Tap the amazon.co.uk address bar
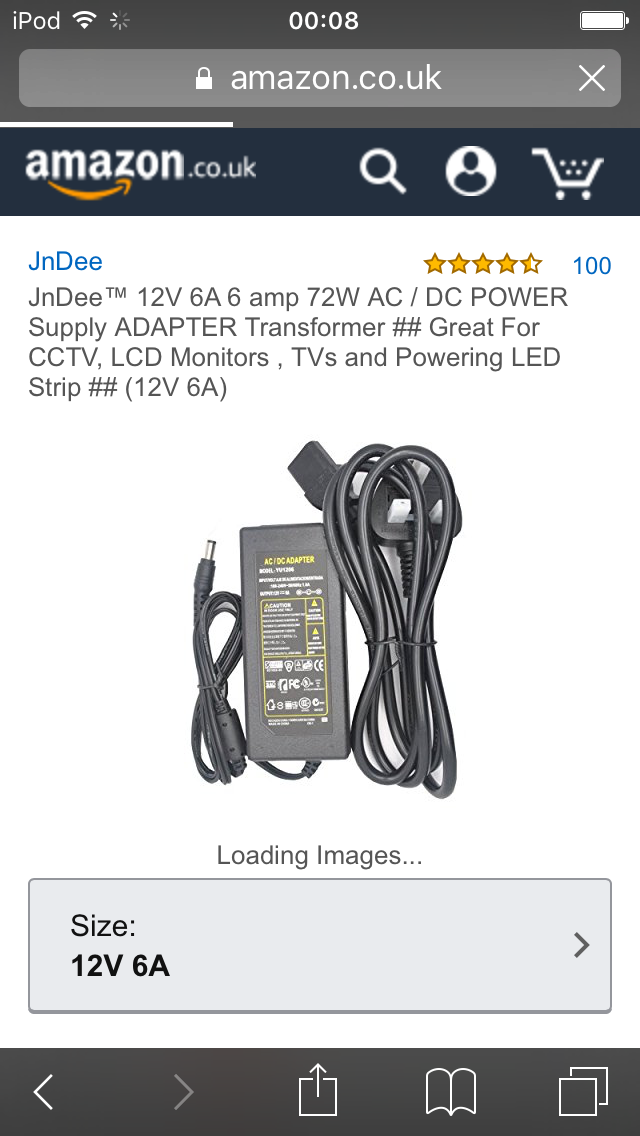 318,78
